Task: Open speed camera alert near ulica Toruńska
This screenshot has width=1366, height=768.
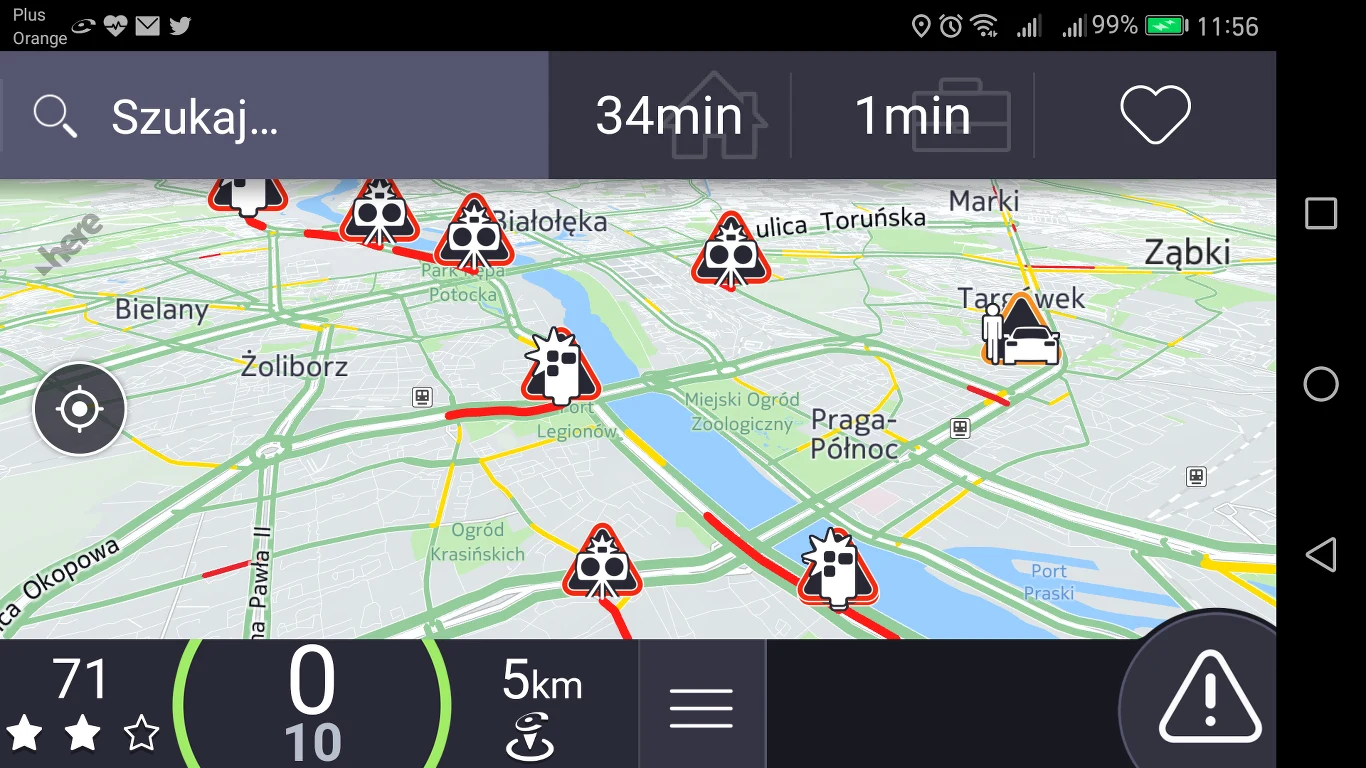Action: click(x=731, y=250)
